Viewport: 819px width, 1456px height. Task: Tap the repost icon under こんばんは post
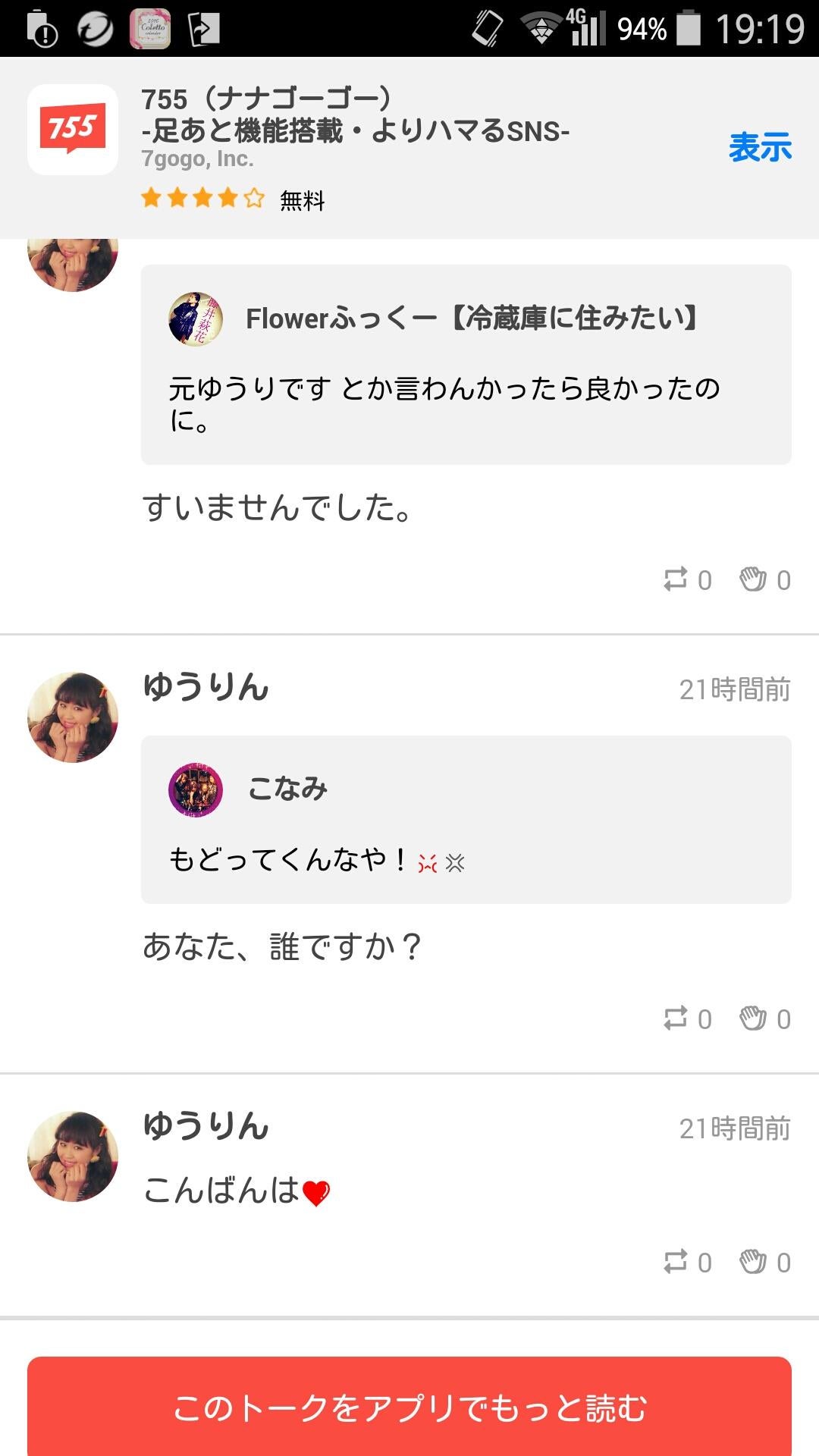(677, 1259)
